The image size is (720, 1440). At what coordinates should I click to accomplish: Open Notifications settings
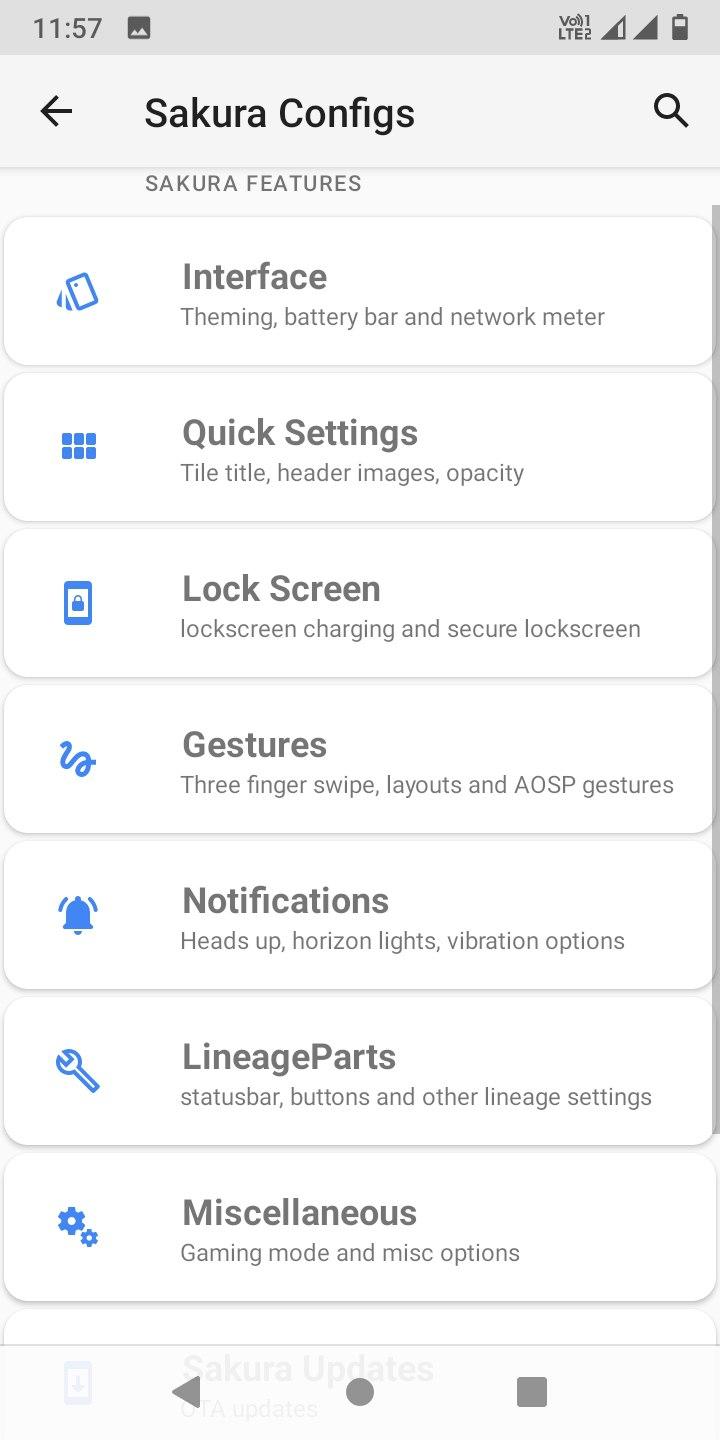click(360, 916)
